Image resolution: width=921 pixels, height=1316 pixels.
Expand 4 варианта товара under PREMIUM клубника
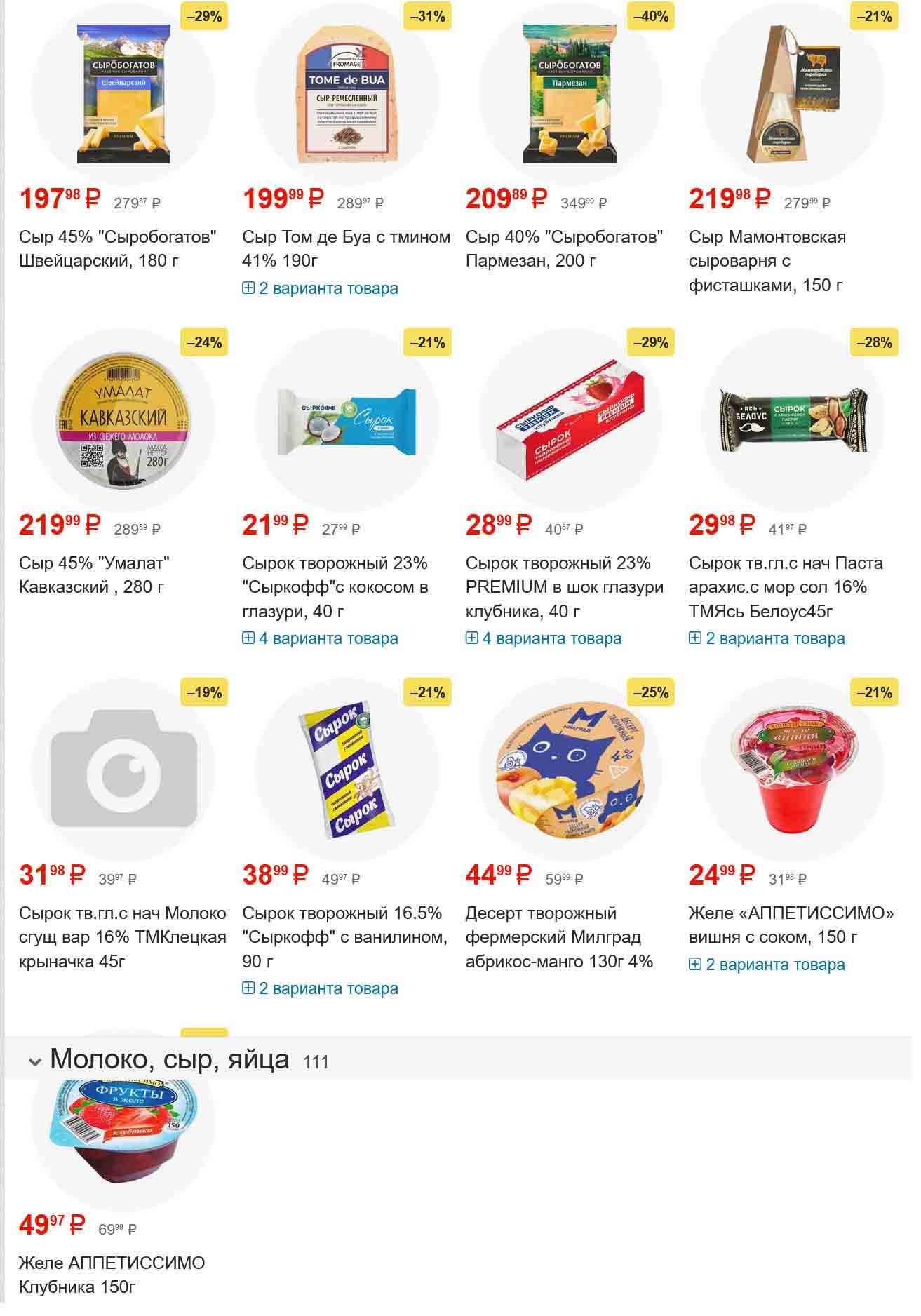tap(551, 639)
